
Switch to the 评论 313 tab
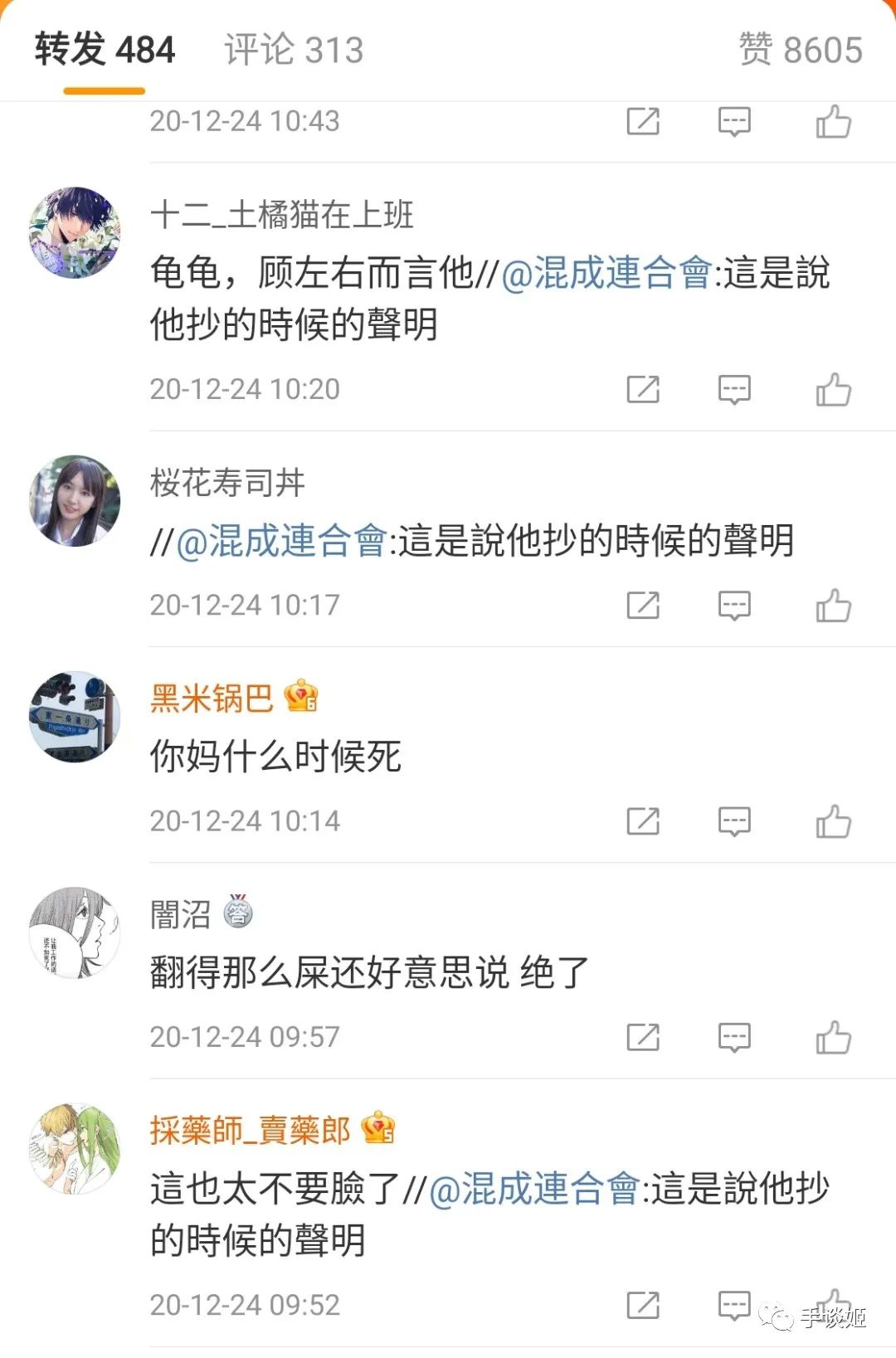(x=294, y=50)
